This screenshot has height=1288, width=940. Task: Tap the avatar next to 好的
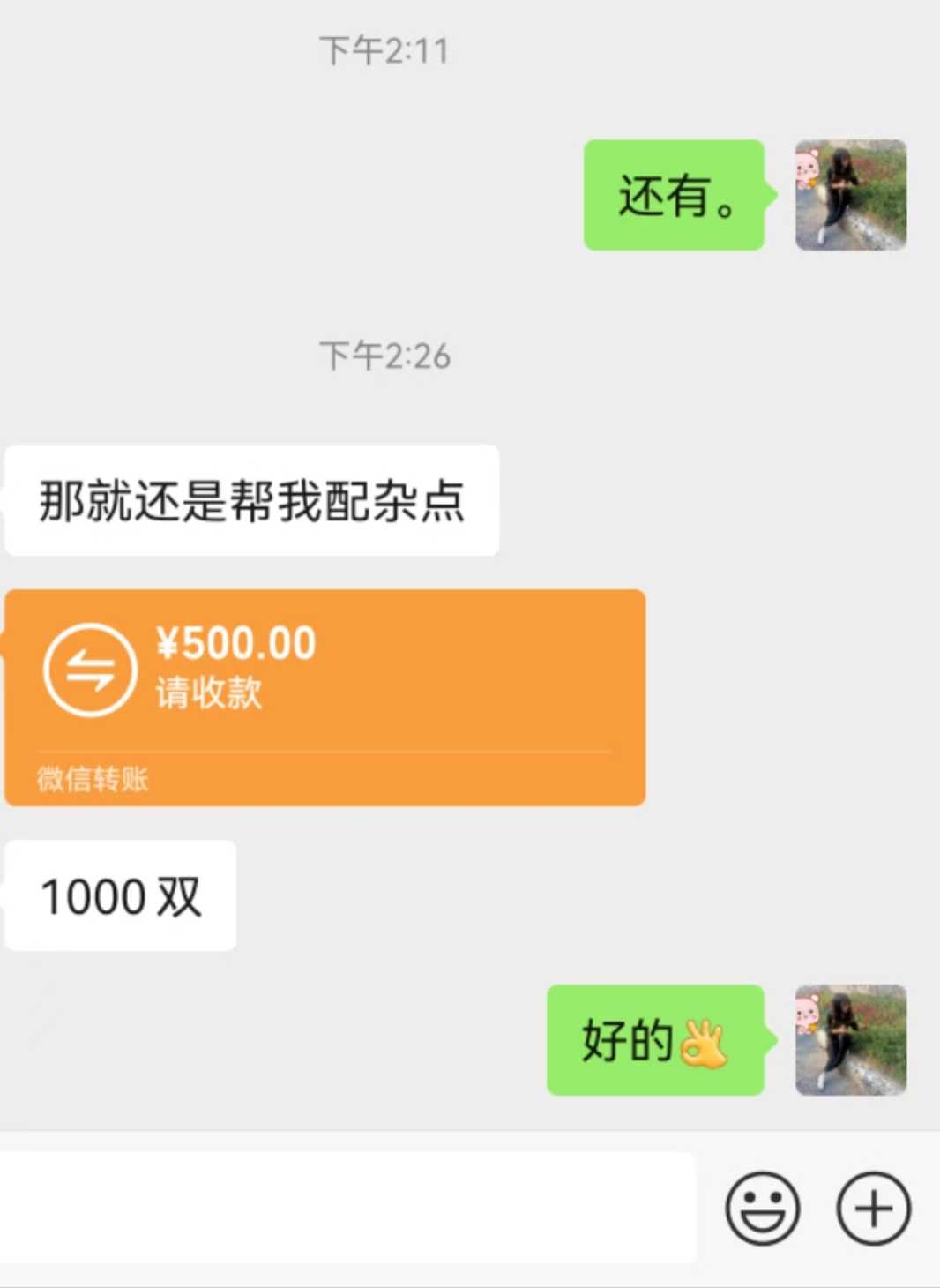coord(850,1040)
